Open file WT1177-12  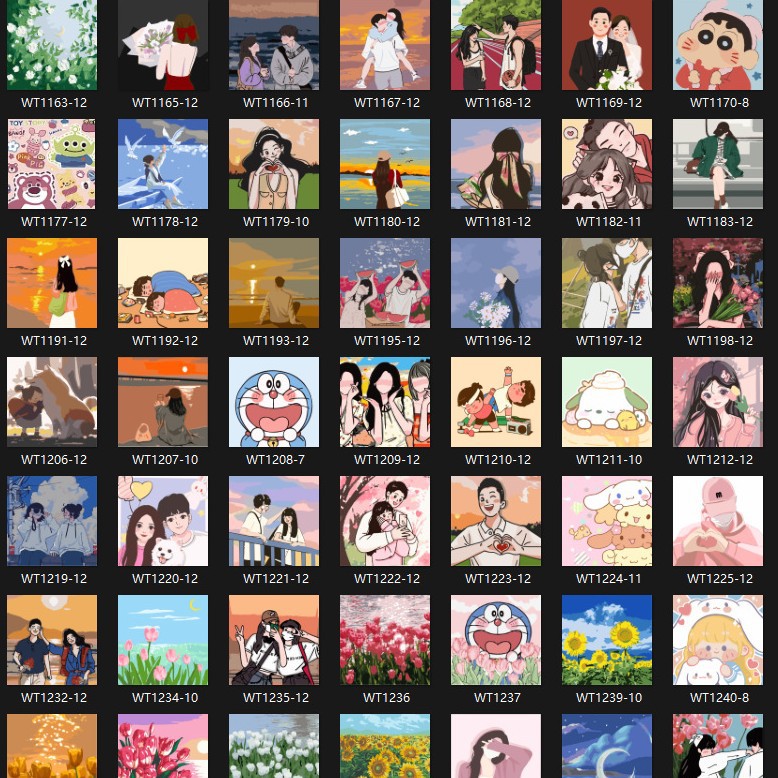point(52,164)
